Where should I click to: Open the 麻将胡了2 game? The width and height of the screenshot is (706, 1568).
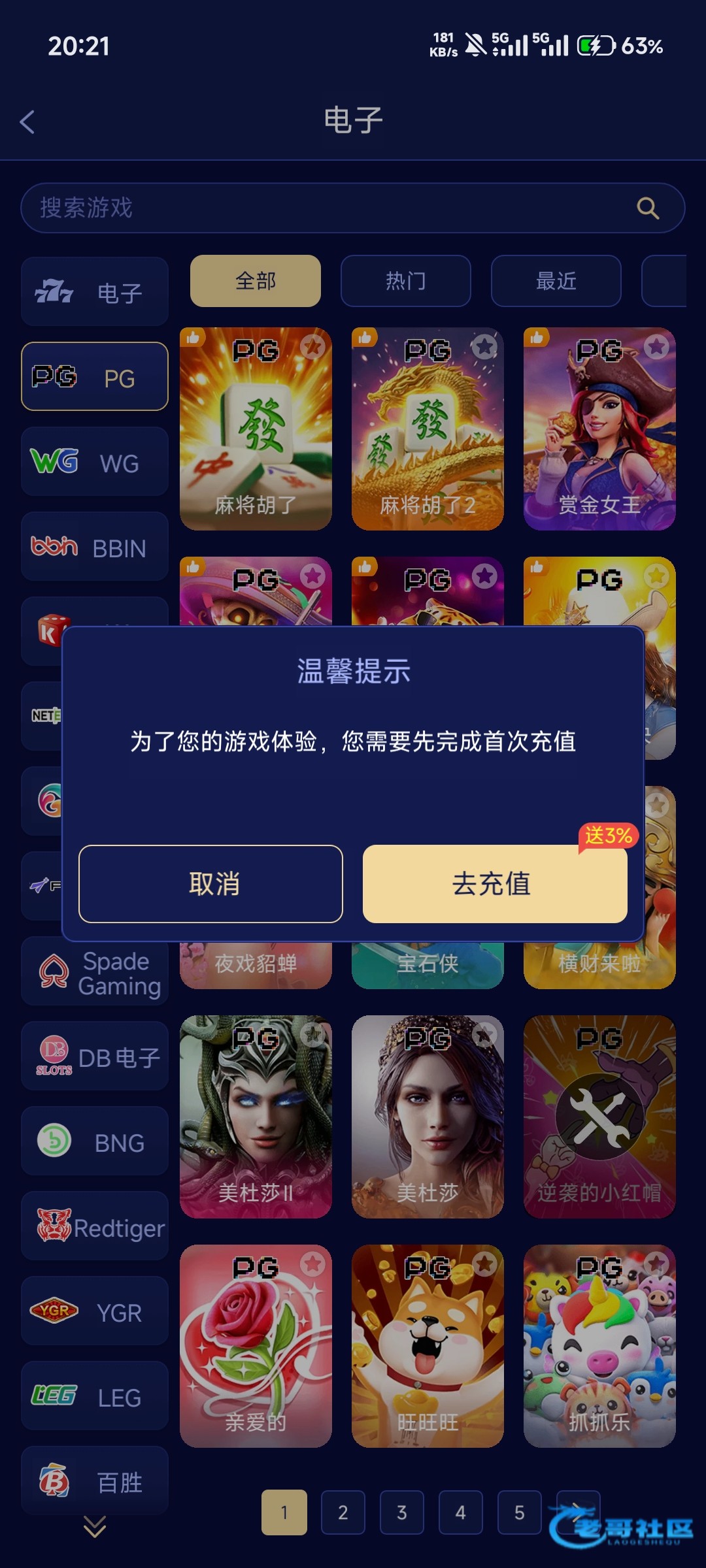pyautogui.click(x=428, y=429)
